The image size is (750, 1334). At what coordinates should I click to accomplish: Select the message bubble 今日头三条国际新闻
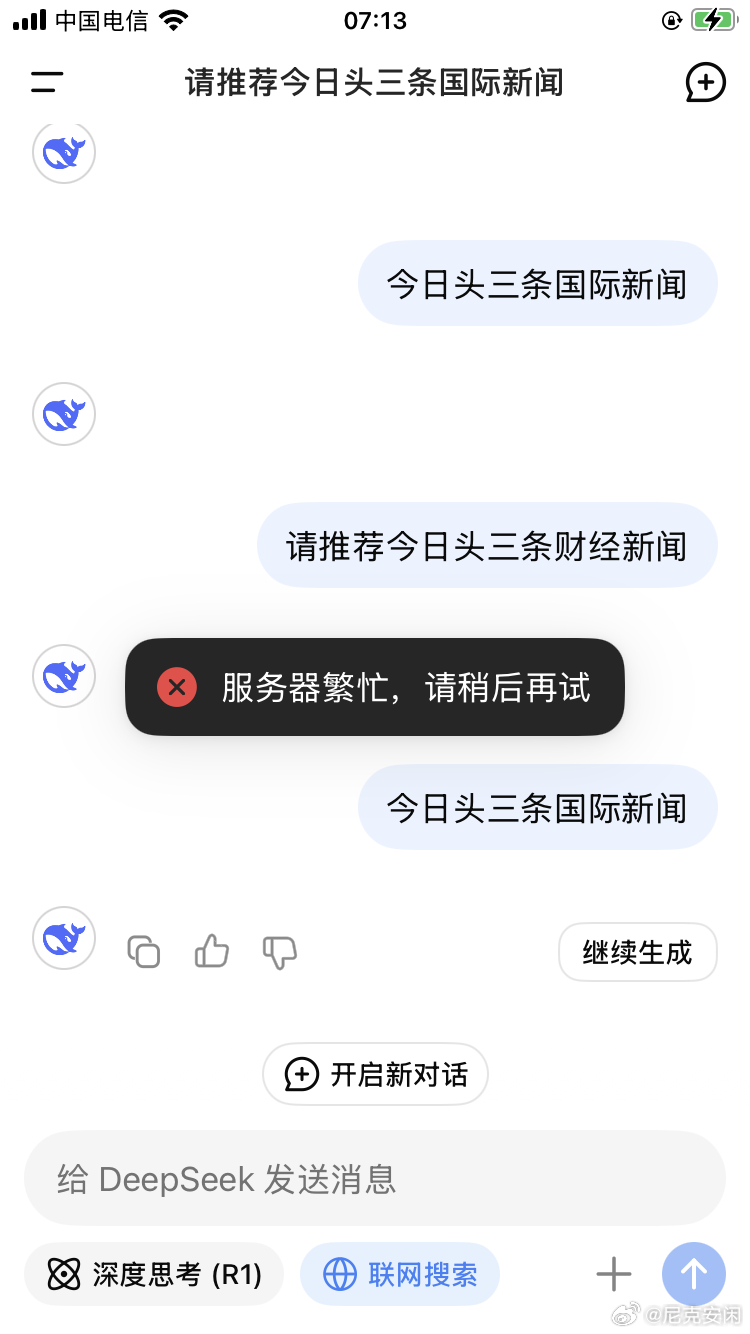point(537,807)
